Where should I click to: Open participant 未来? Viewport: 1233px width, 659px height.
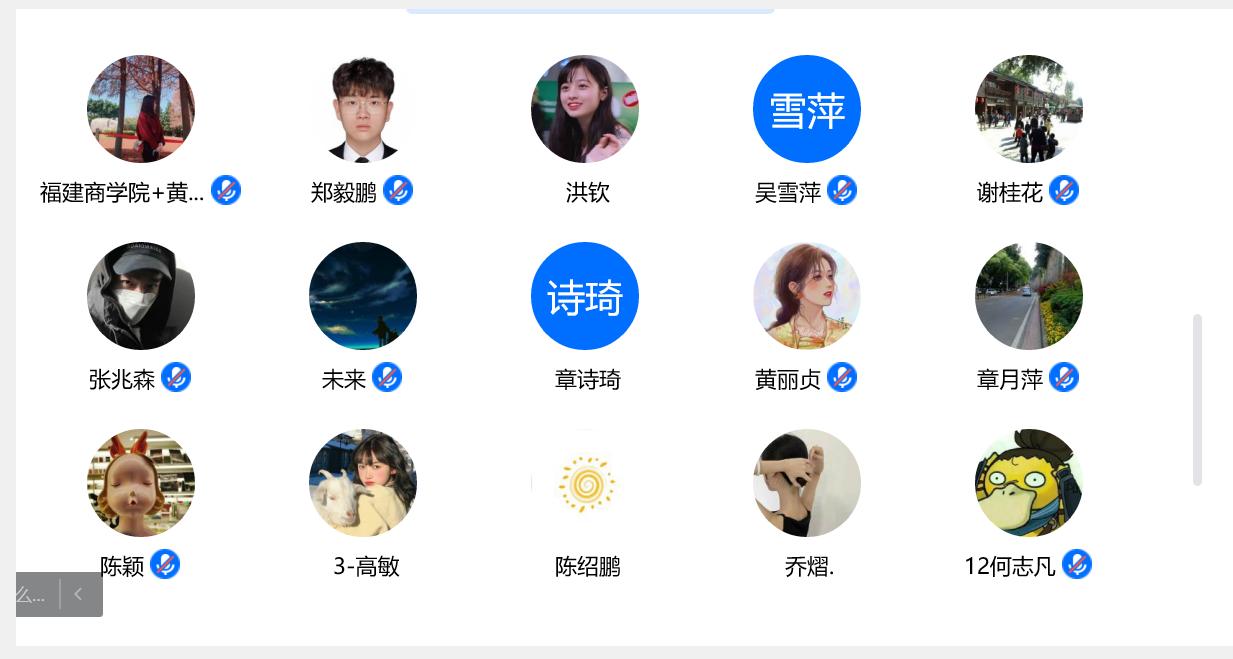[x=363, y=296]
